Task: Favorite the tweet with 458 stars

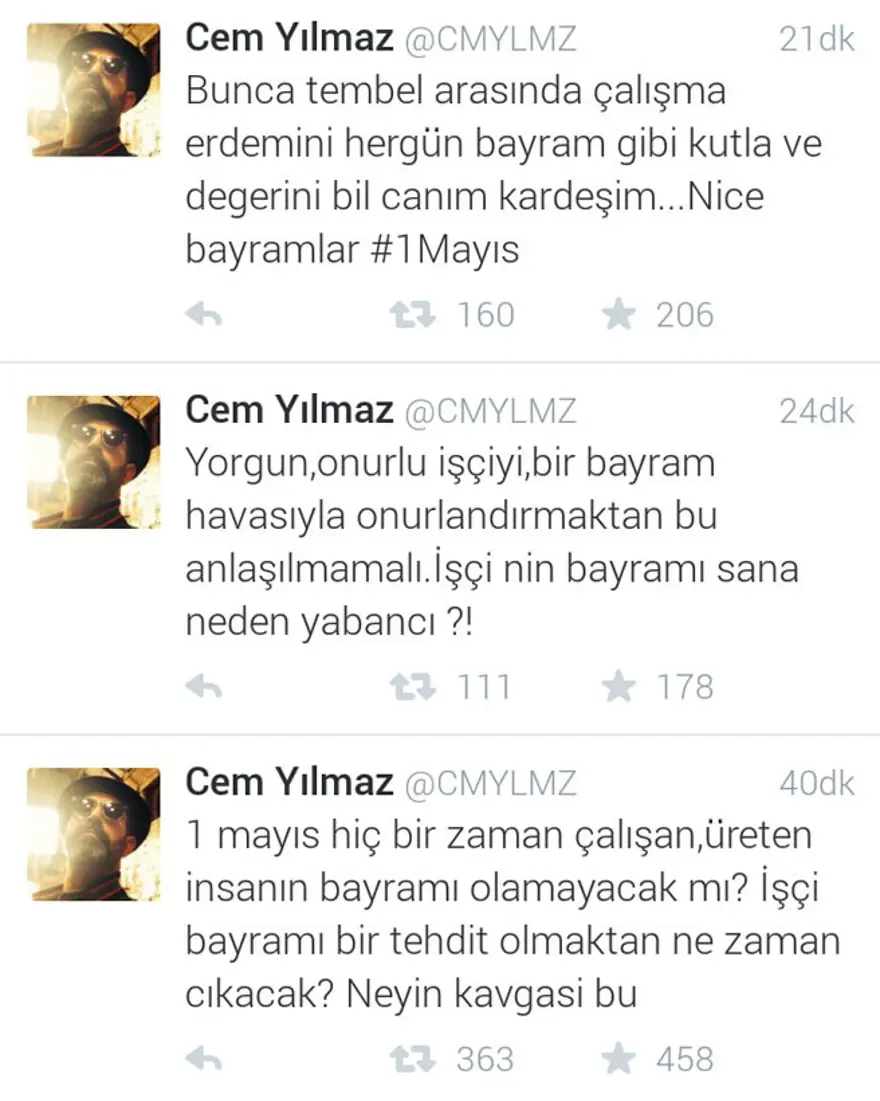Action: coord(619,1059)
